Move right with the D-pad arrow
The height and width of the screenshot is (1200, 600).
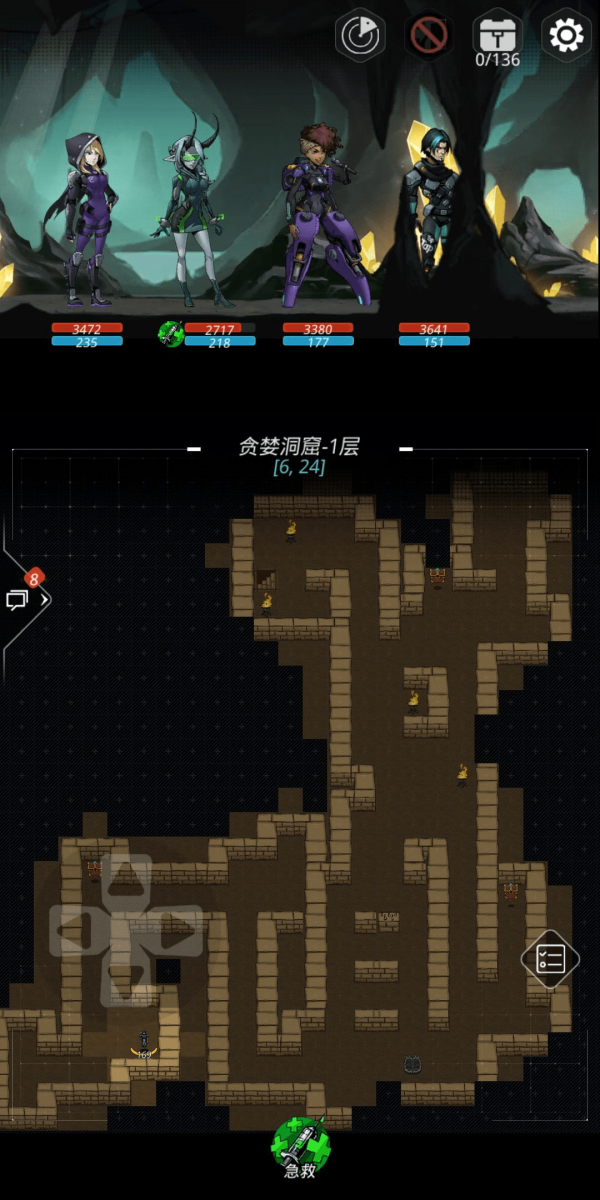tap(178, 932)
